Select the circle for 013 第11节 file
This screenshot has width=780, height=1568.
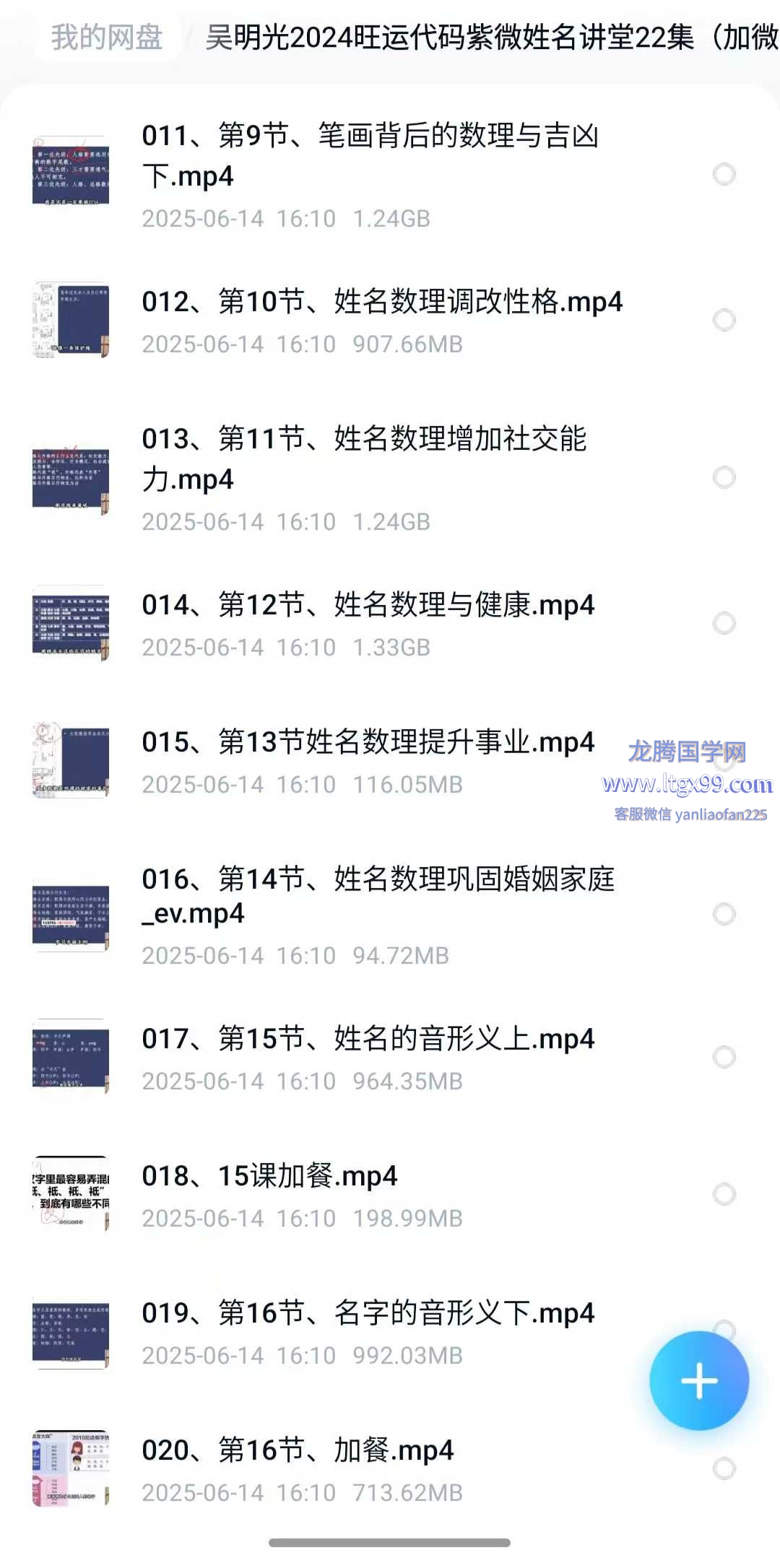(724, 477)
